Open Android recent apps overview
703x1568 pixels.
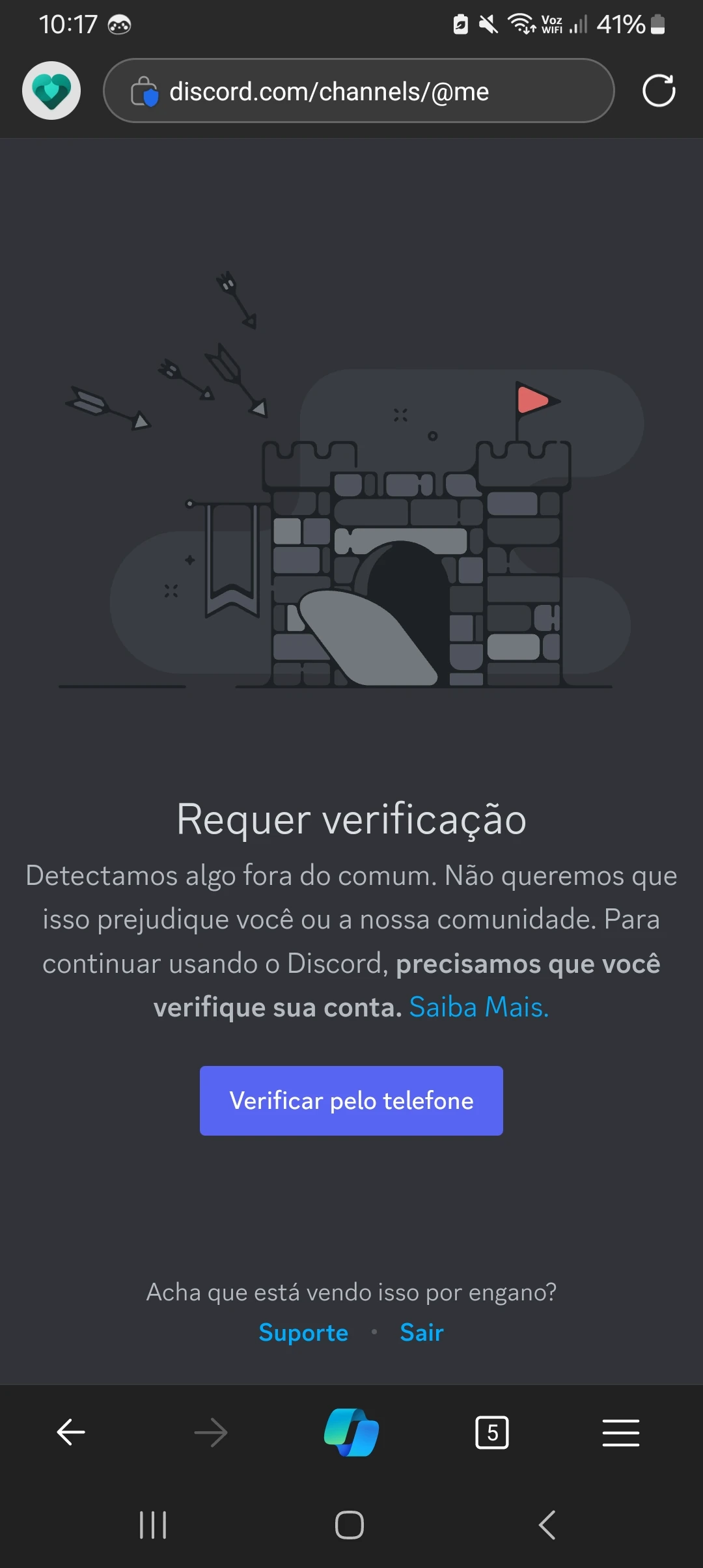[x=152, y=1524]
